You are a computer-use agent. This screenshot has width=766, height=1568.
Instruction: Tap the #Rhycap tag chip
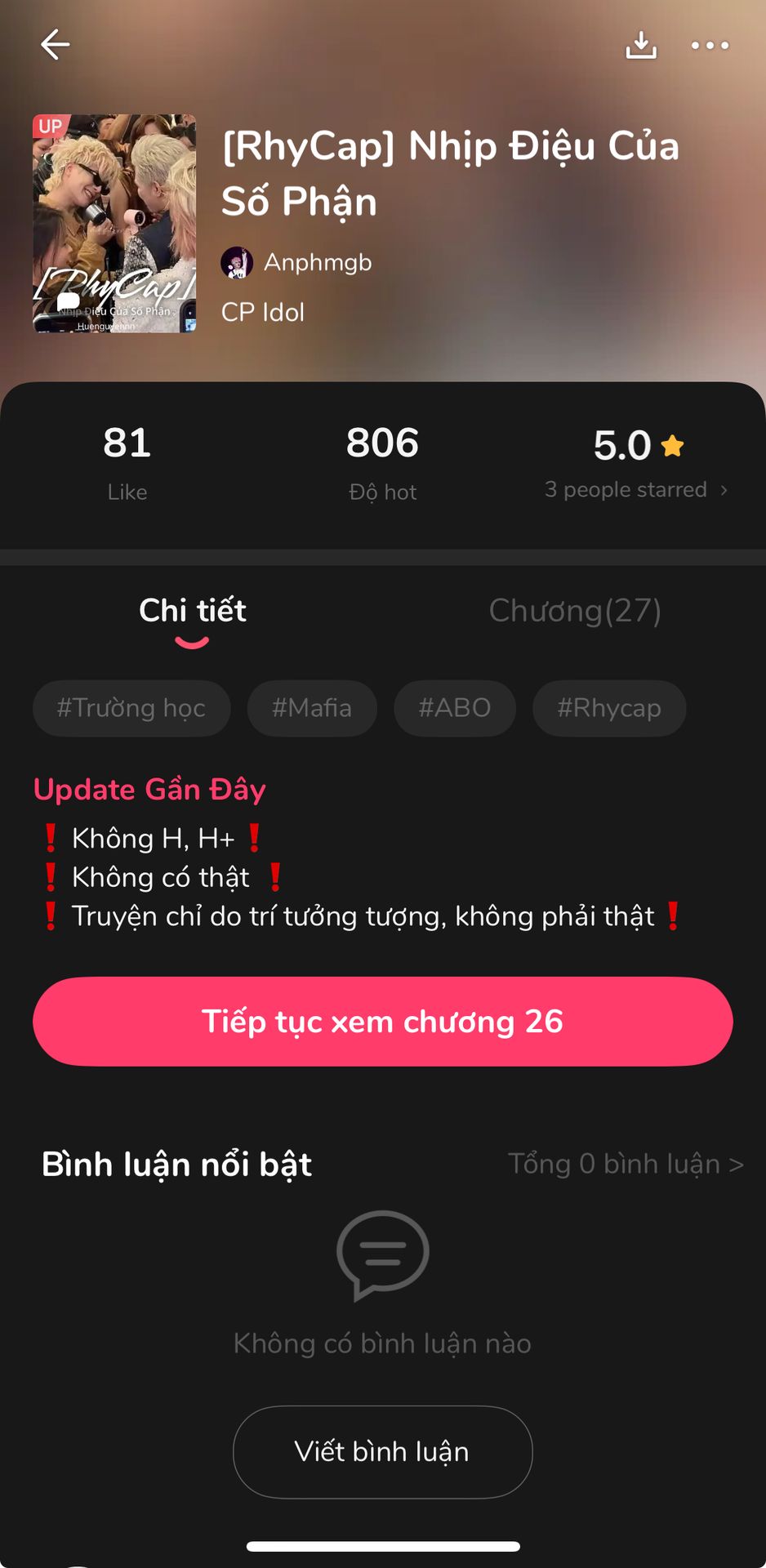609,708
